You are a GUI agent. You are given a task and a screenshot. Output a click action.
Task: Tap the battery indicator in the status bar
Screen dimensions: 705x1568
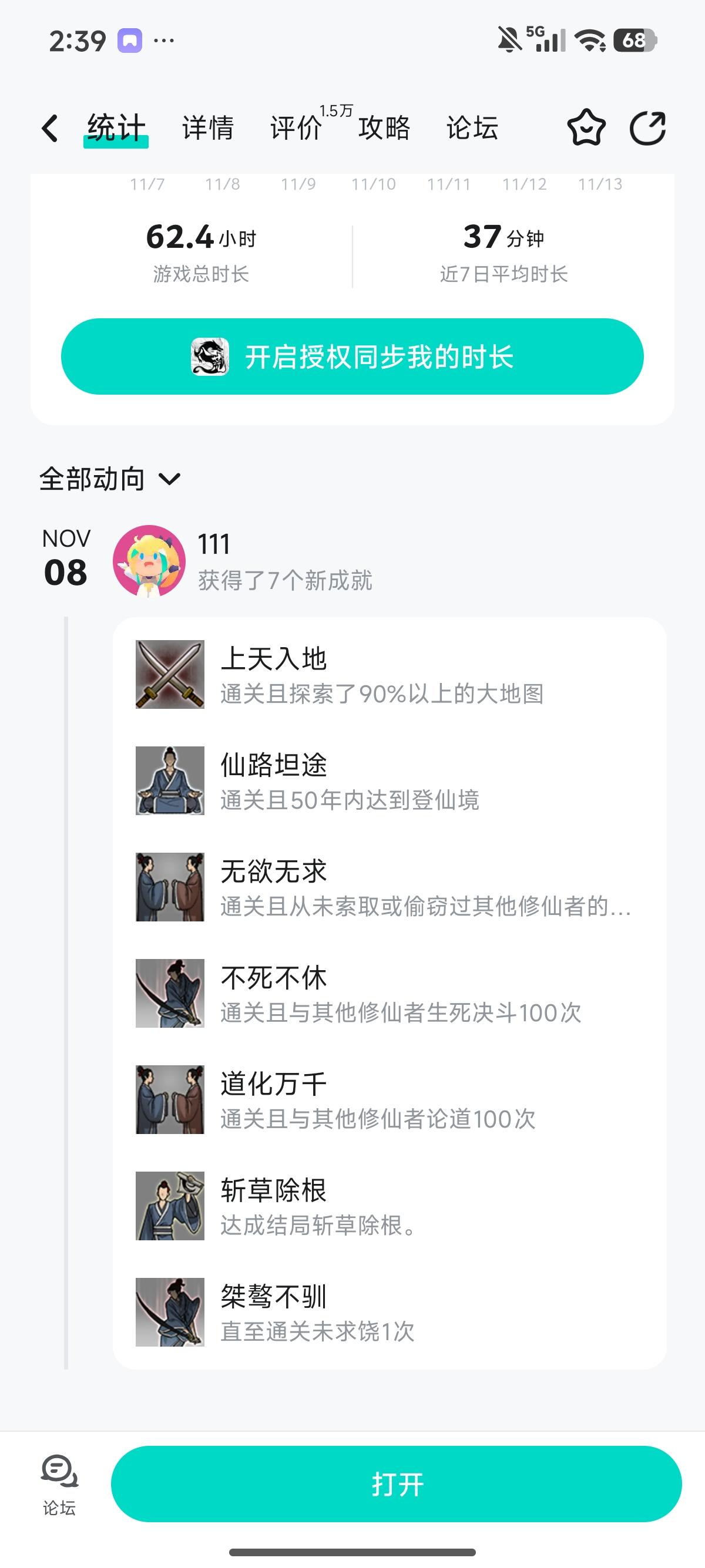click(635, 40)
